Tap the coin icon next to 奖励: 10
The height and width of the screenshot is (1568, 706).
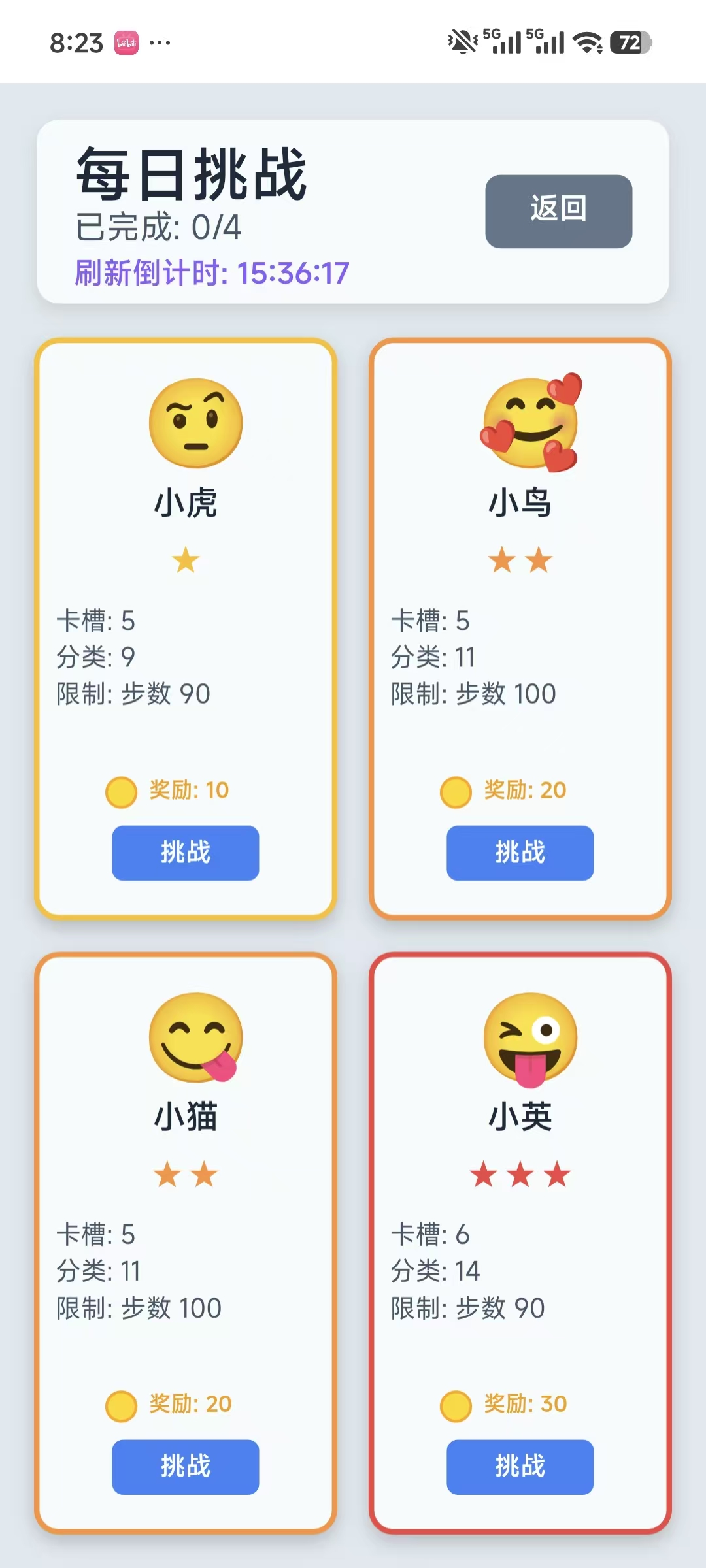(x=121, y=791)
